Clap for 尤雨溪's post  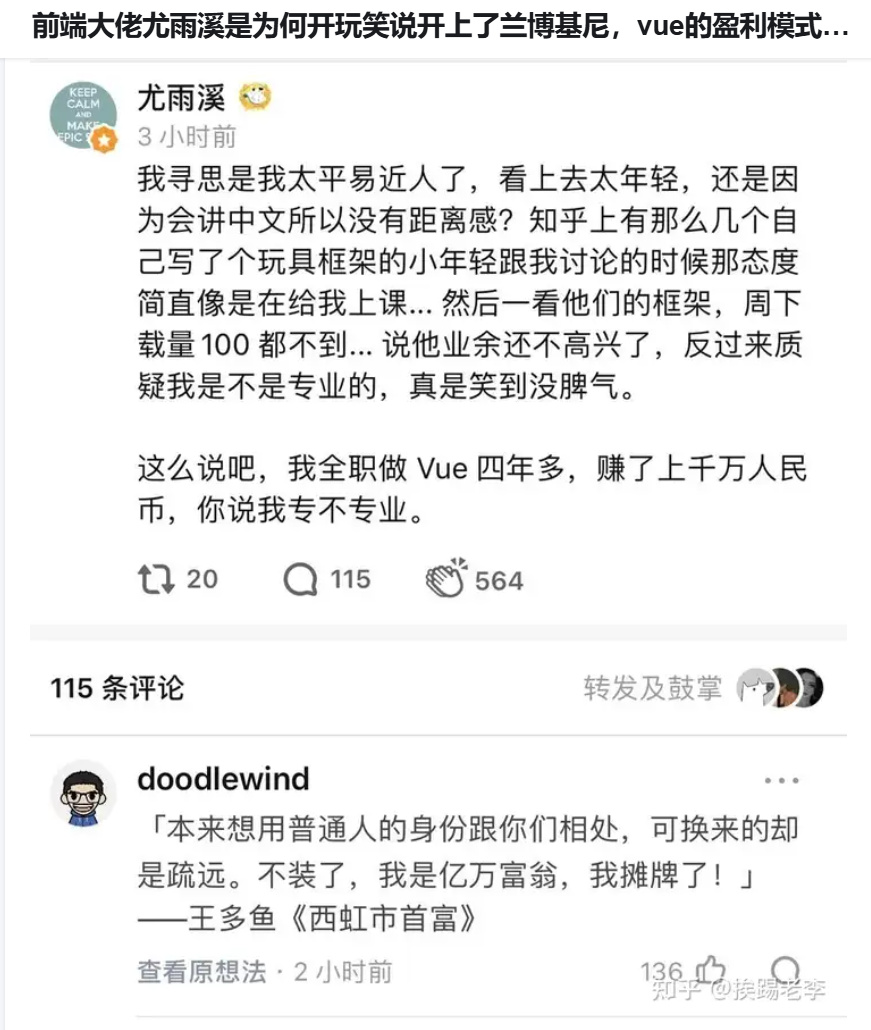pos(447,580)
